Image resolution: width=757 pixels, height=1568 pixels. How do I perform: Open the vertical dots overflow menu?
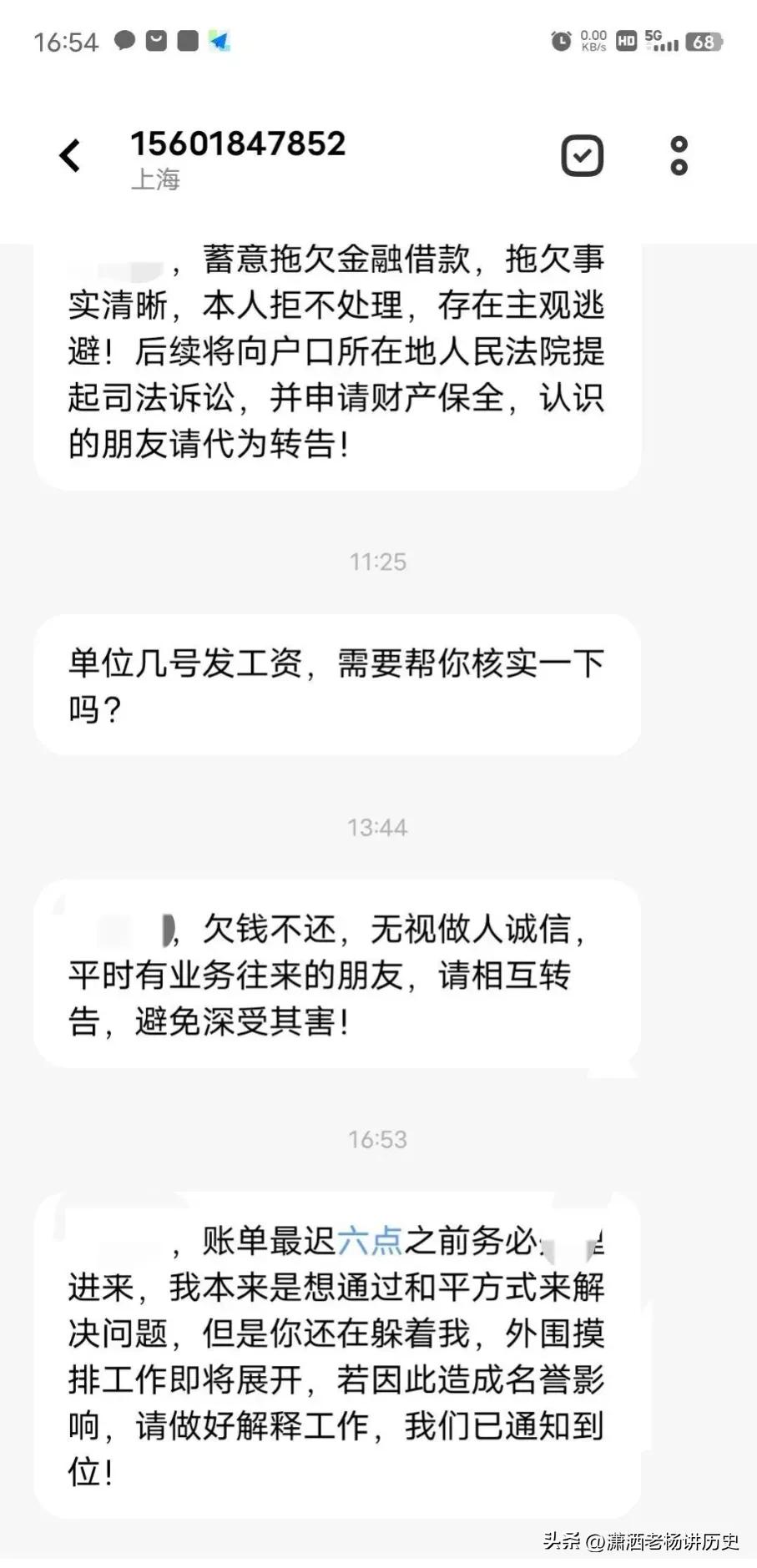[x=679, y=155]
